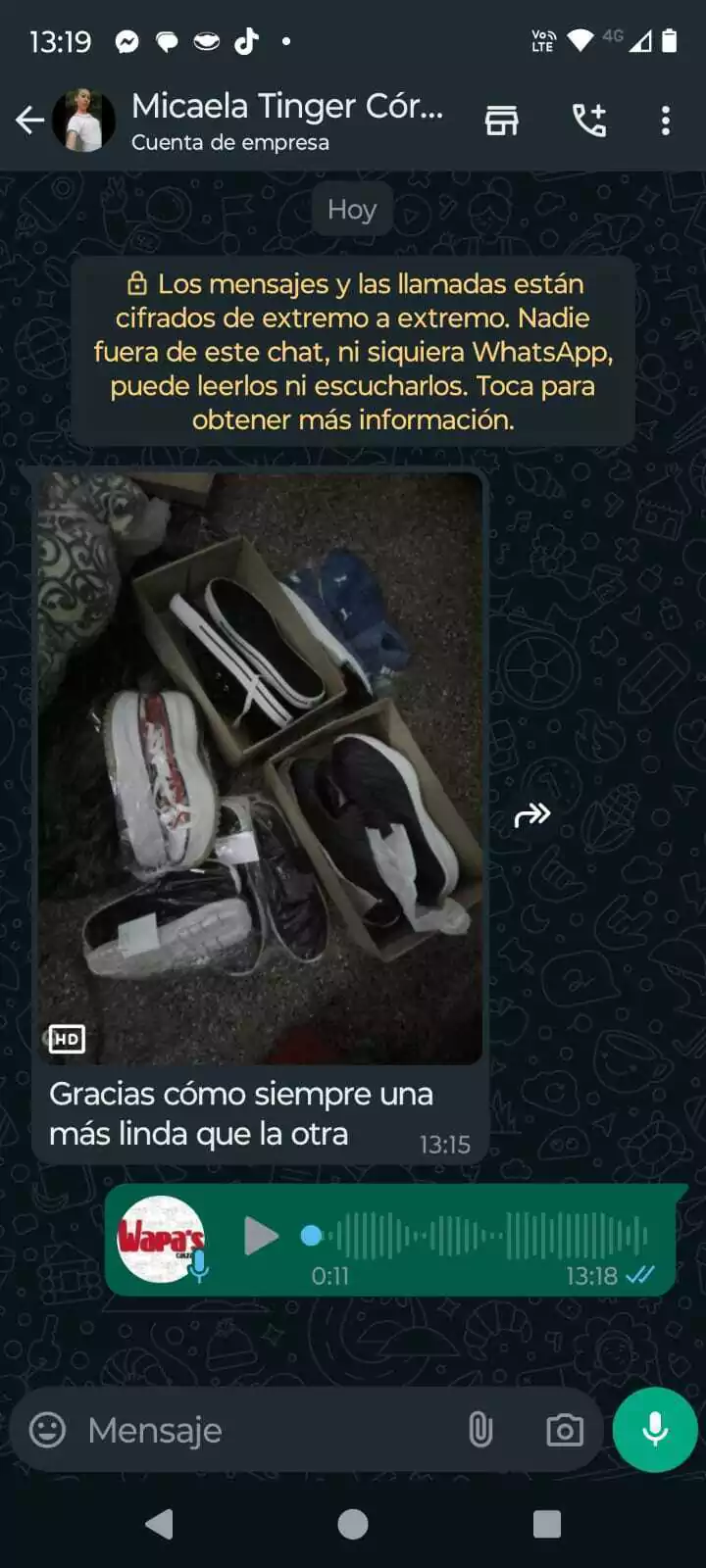Open the emoji picker

click(47, 1430)
